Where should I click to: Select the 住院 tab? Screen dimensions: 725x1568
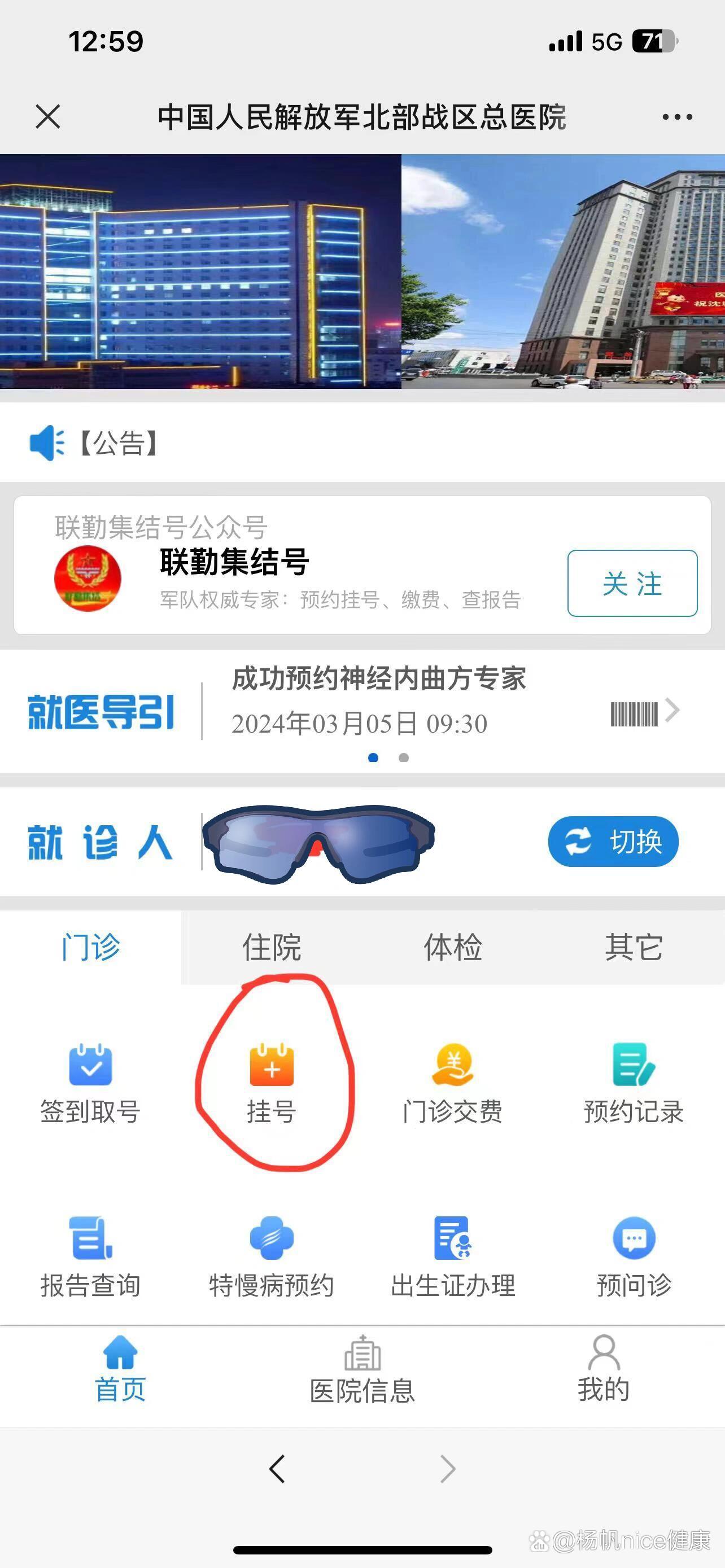272,947
